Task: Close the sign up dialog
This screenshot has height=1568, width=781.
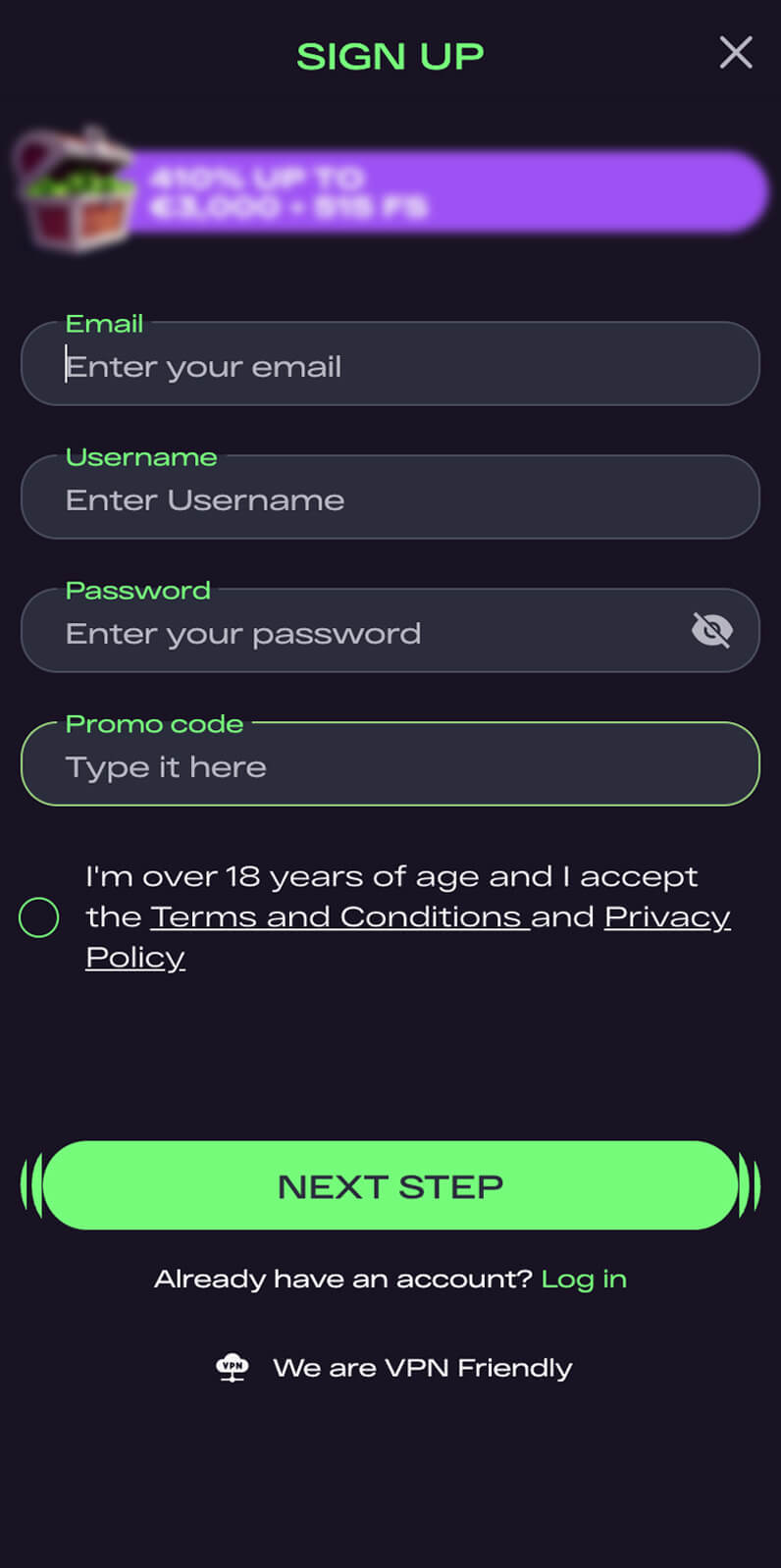Action: [735, 53]
